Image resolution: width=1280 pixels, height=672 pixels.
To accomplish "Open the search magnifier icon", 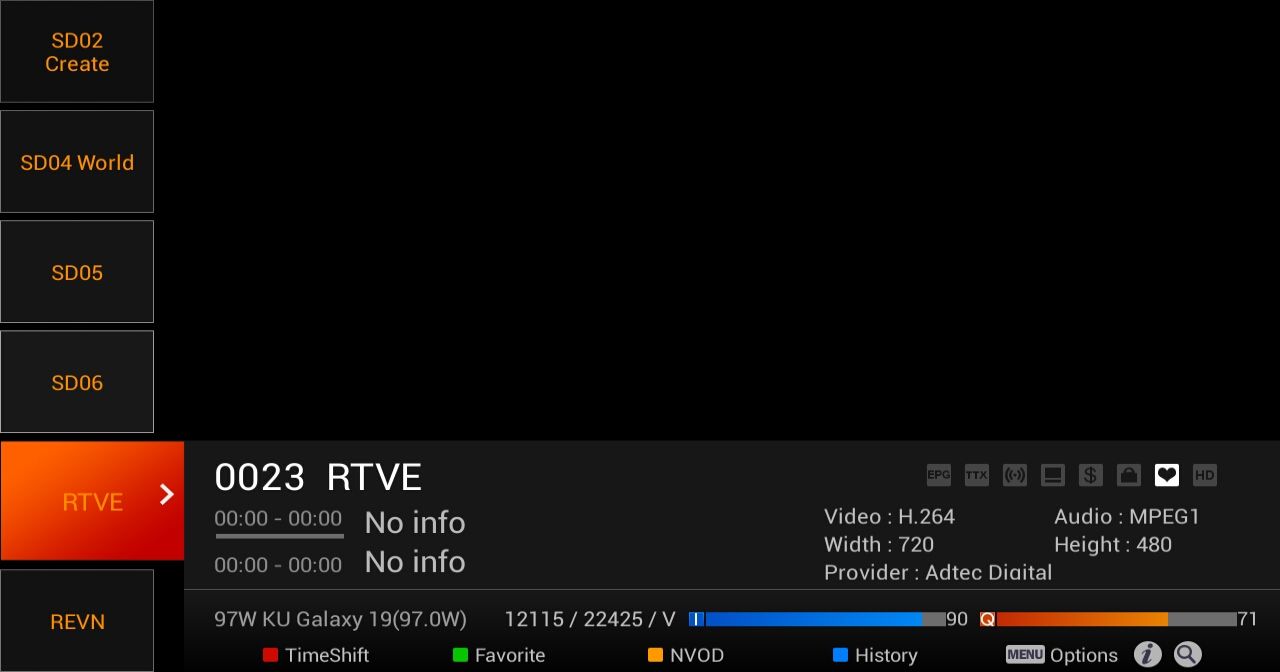I will (x=1187, y=655).
